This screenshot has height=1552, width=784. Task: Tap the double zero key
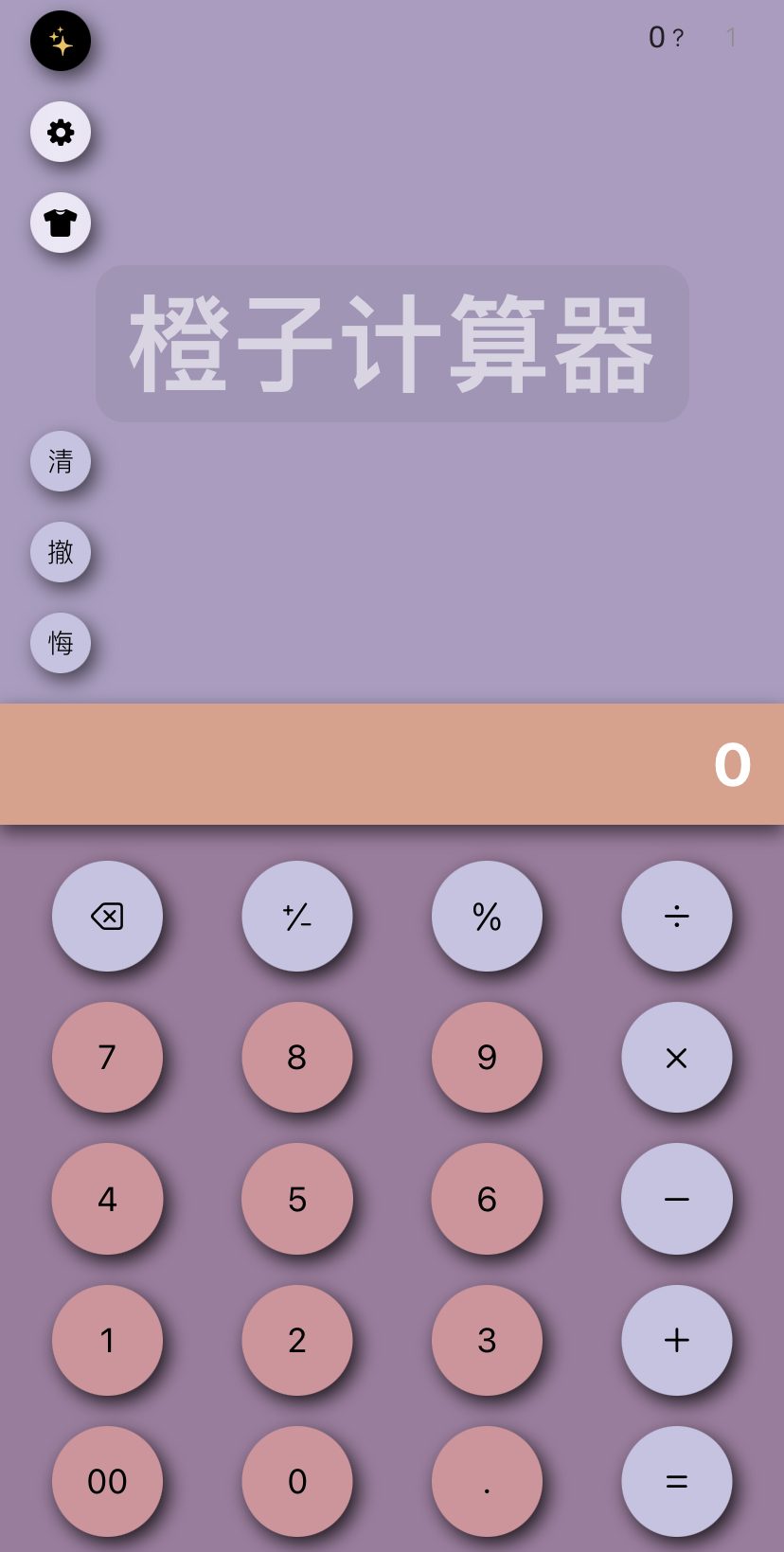[107, 1481]
